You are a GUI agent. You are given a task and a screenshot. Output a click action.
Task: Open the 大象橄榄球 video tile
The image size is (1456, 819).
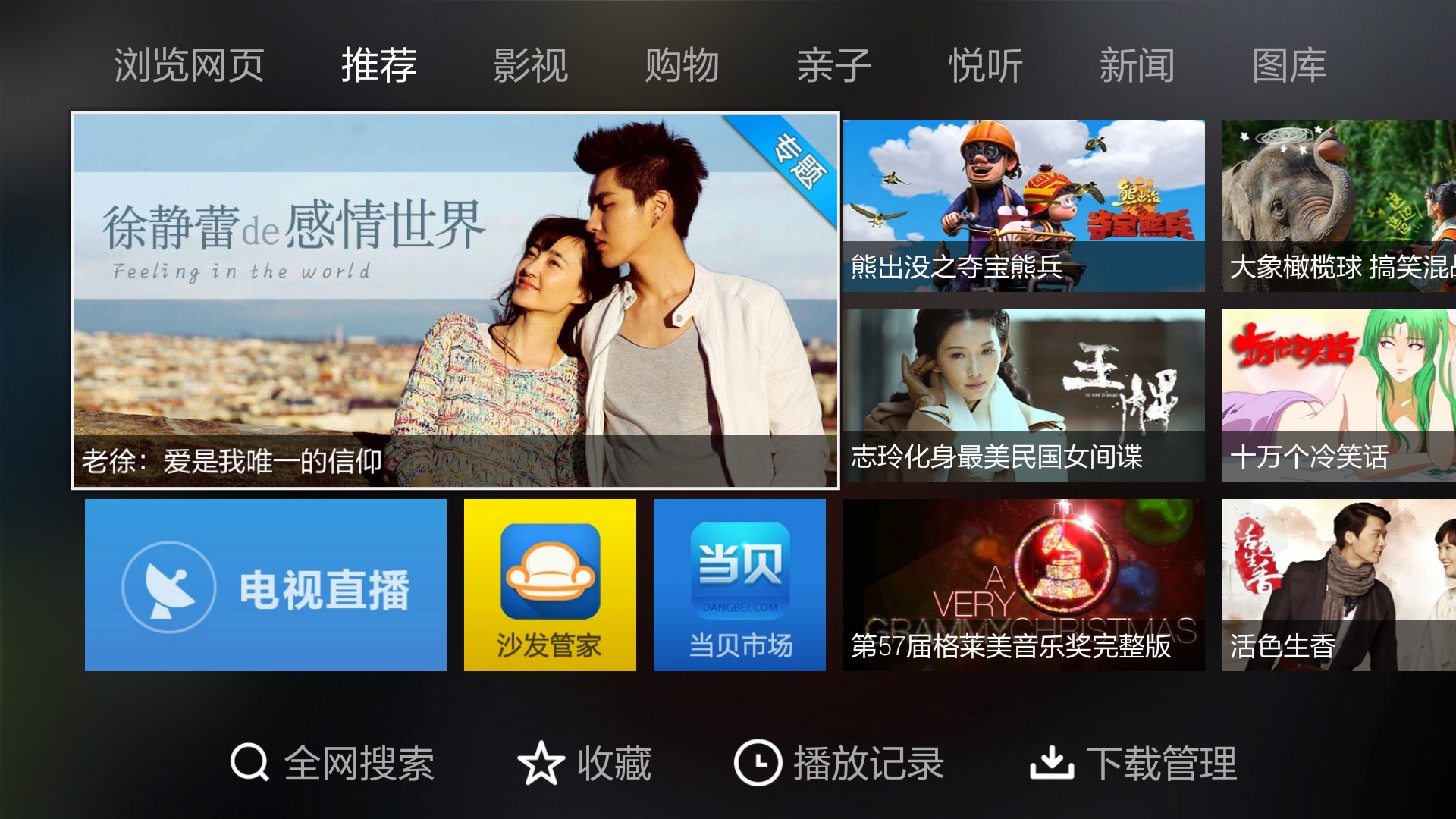[x=1339, y=206]
